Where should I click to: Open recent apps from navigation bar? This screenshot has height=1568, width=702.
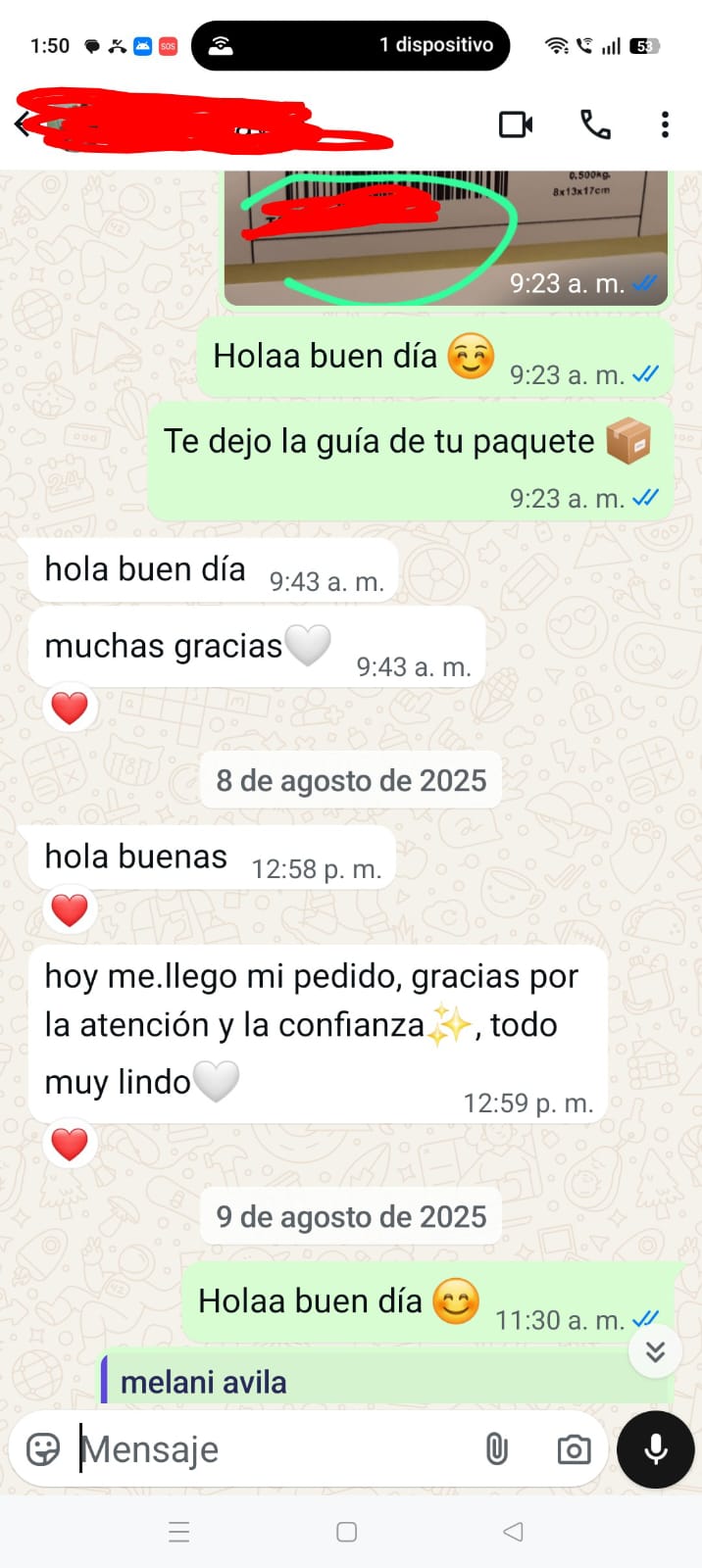pos(178,1532)
